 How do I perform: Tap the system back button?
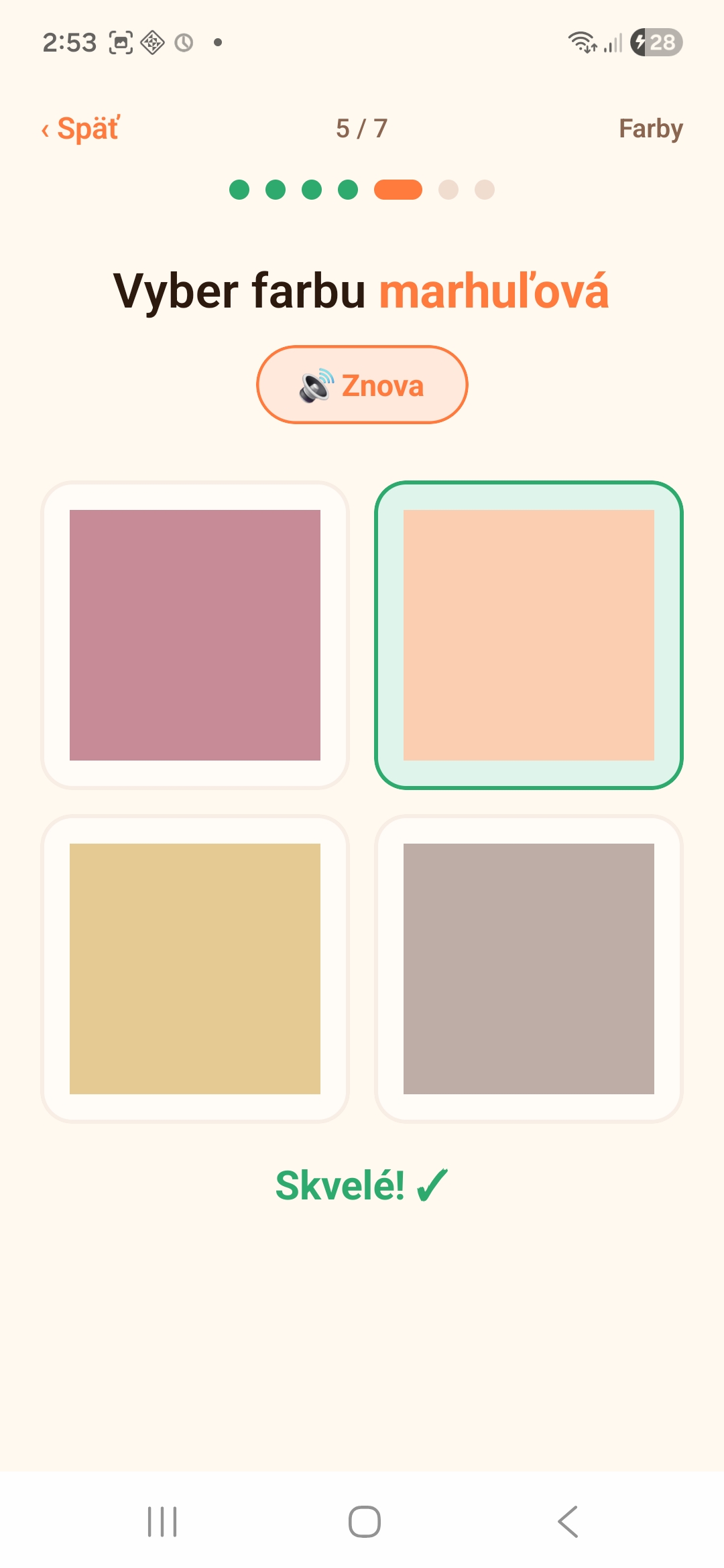568,1521
